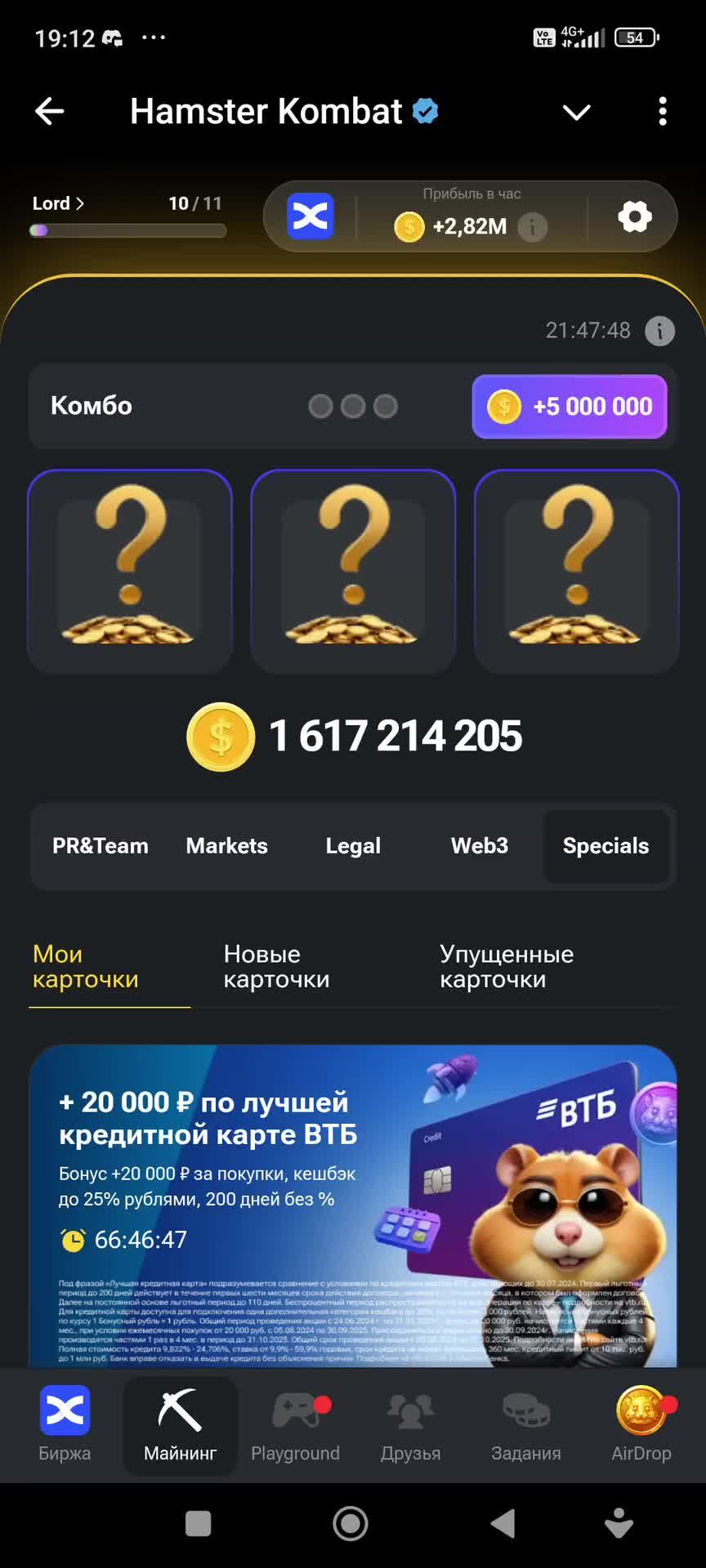Select the Legal category
Viewport: 706px width, 1568px height.
tap(353, 846)
